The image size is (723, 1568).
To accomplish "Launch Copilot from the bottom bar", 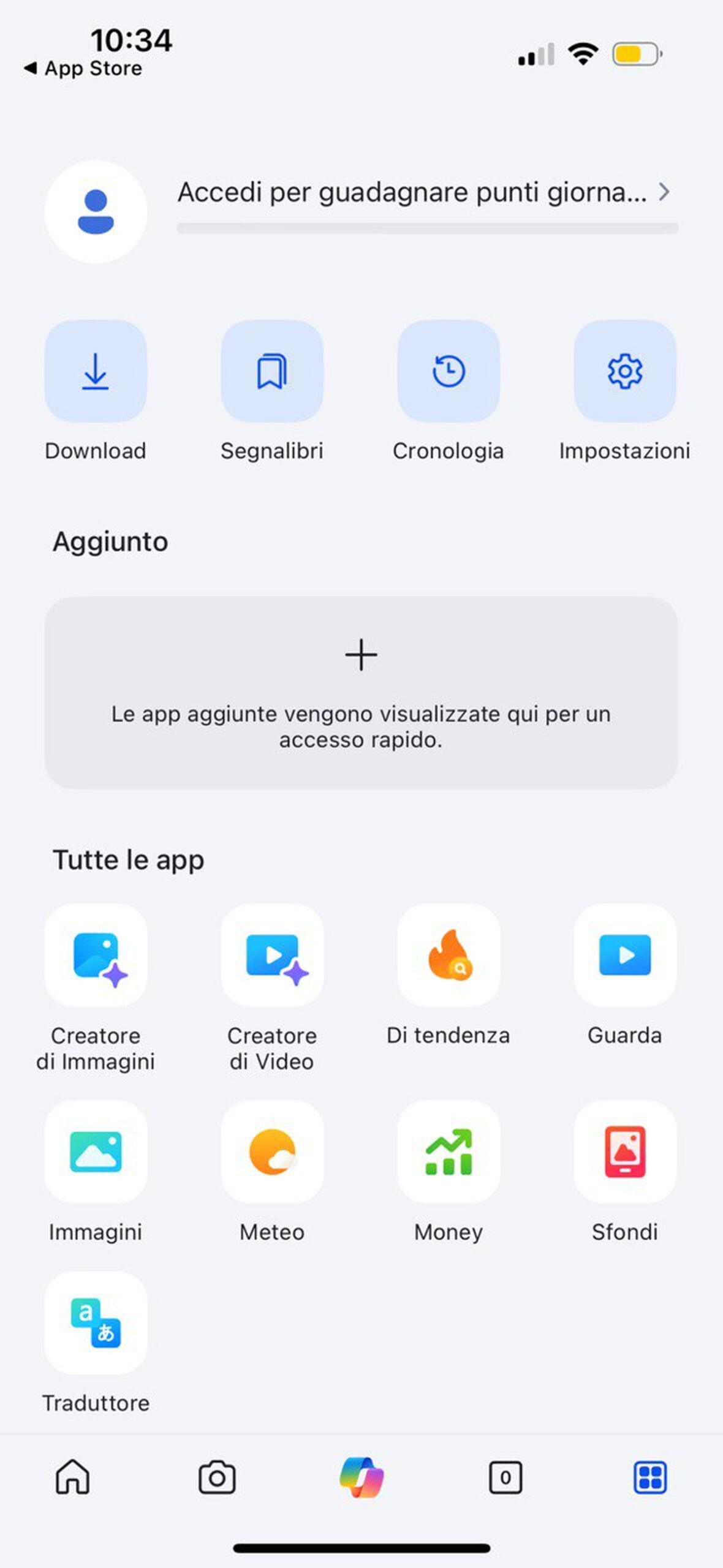I will (x=362, y=1477).
